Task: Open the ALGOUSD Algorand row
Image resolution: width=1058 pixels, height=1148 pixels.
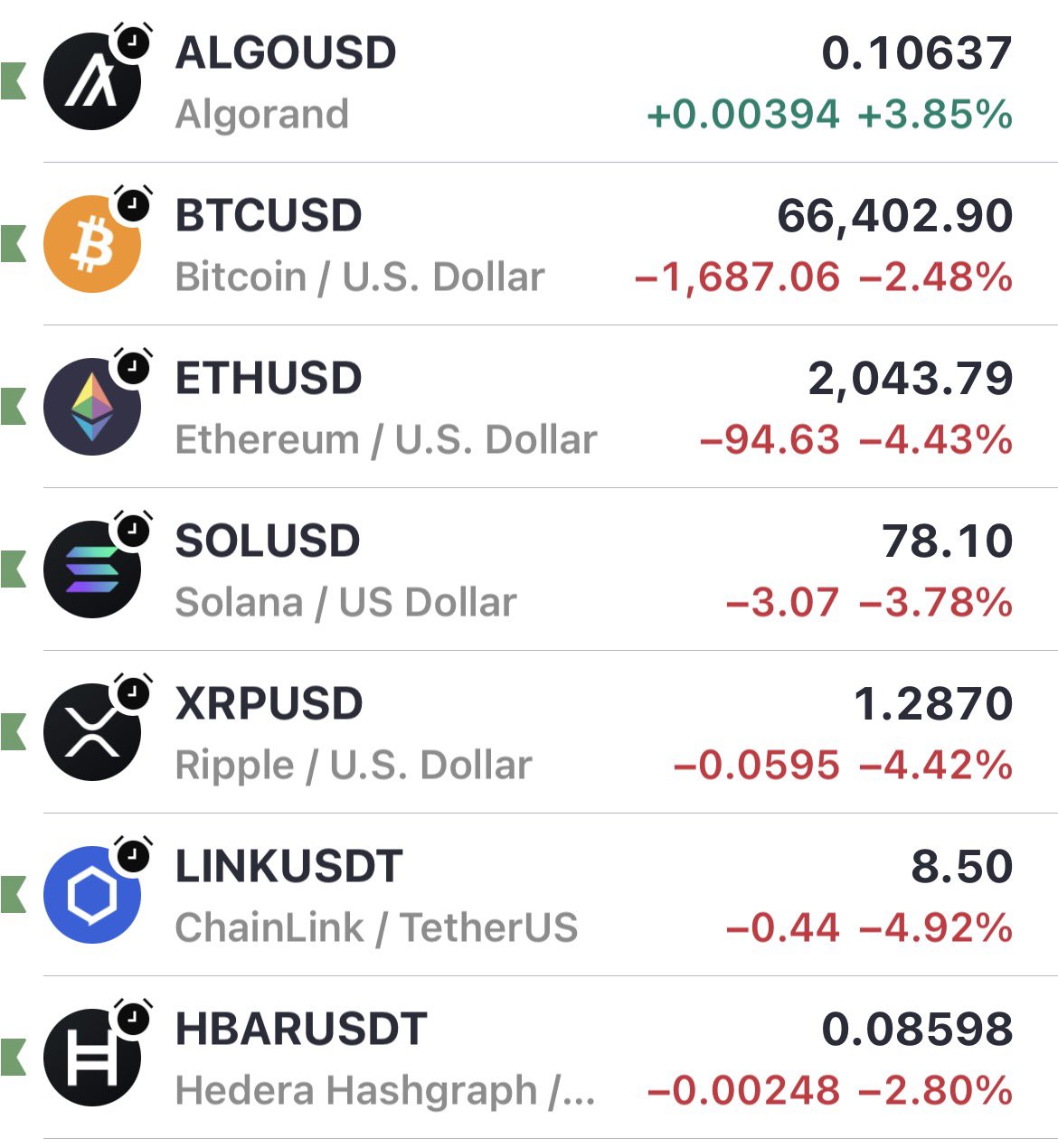Action: pyautogui.click(x=543, y=83)
